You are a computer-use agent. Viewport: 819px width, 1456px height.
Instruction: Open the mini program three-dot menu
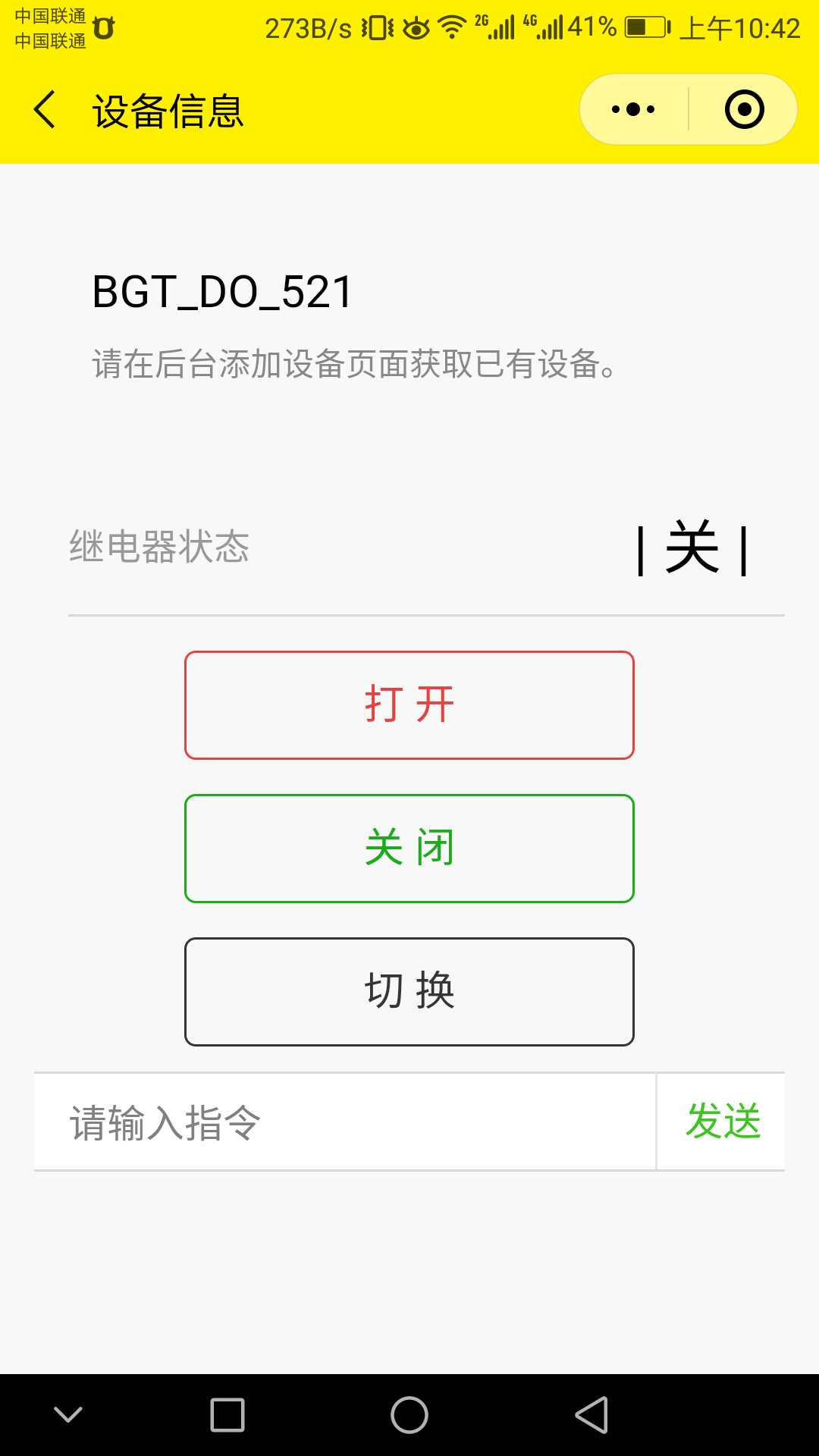click(x=633, y=110)
